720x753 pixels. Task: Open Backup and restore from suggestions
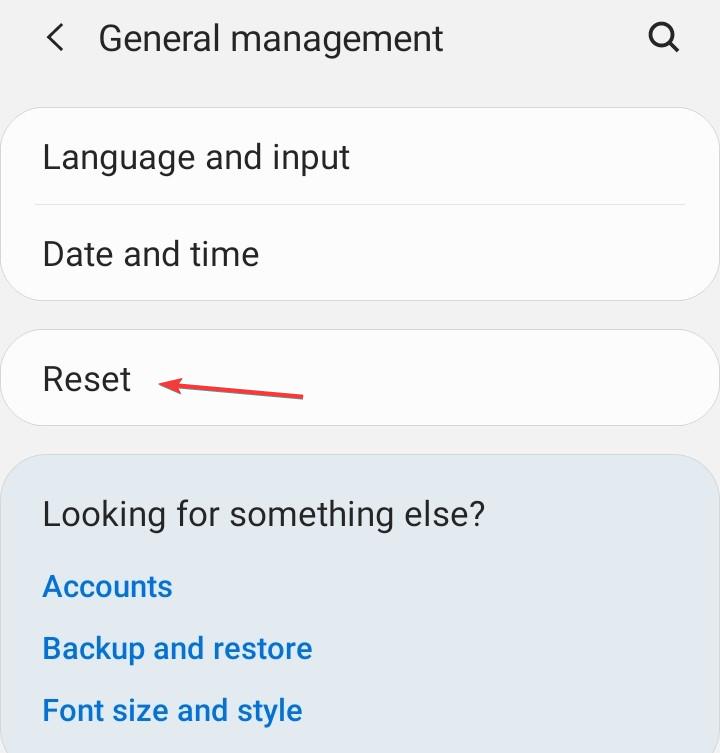click(177, 649)
